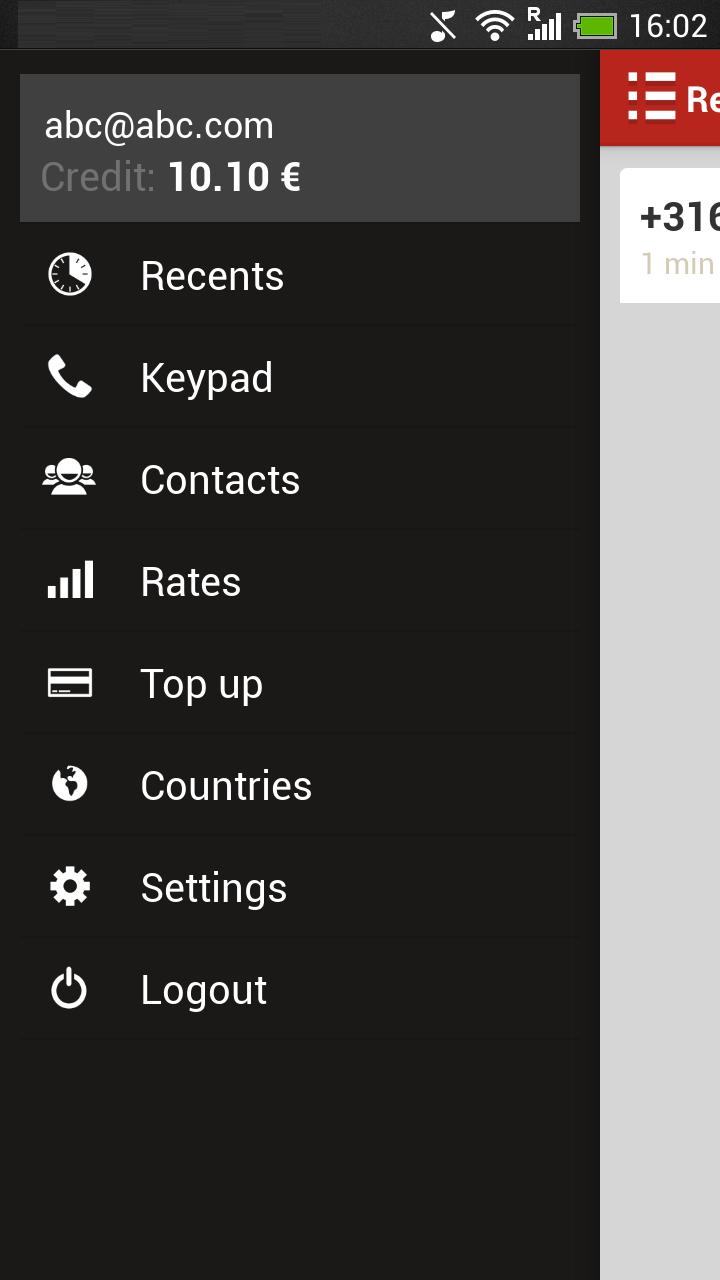
Task: Close the drawer with the red menu icon
Action: (652, 98)
